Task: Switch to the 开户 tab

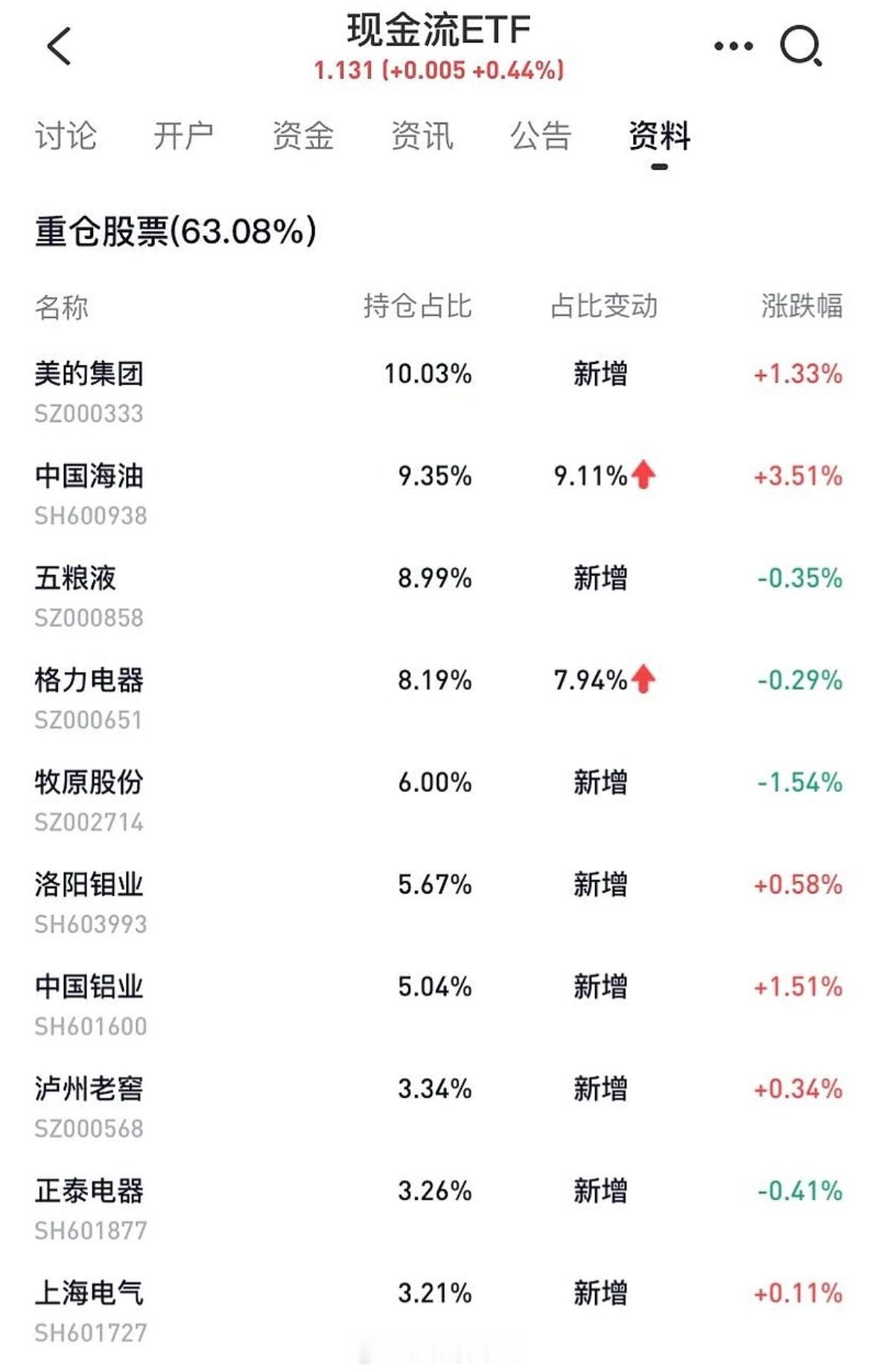Action: tap(184, 136)
